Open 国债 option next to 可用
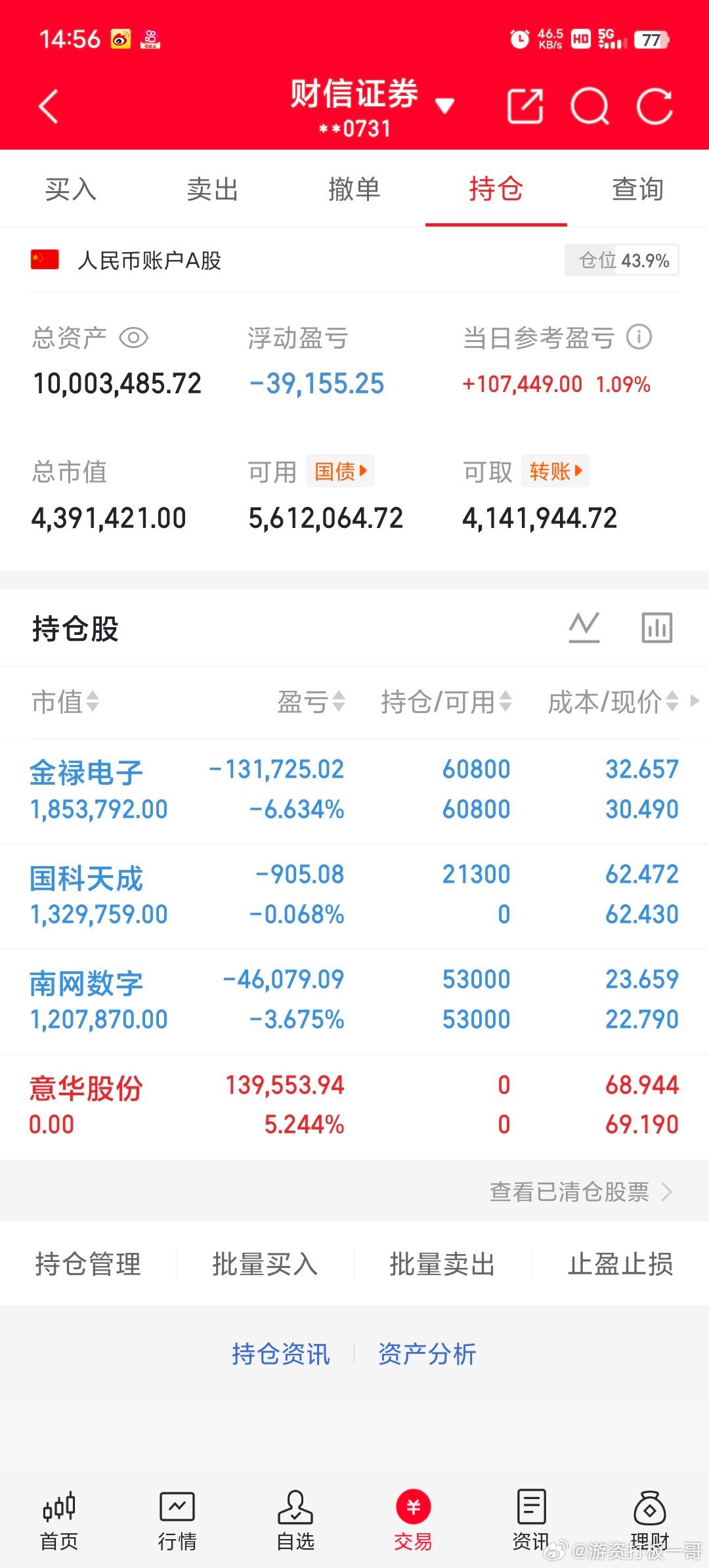 pos(340,471)
